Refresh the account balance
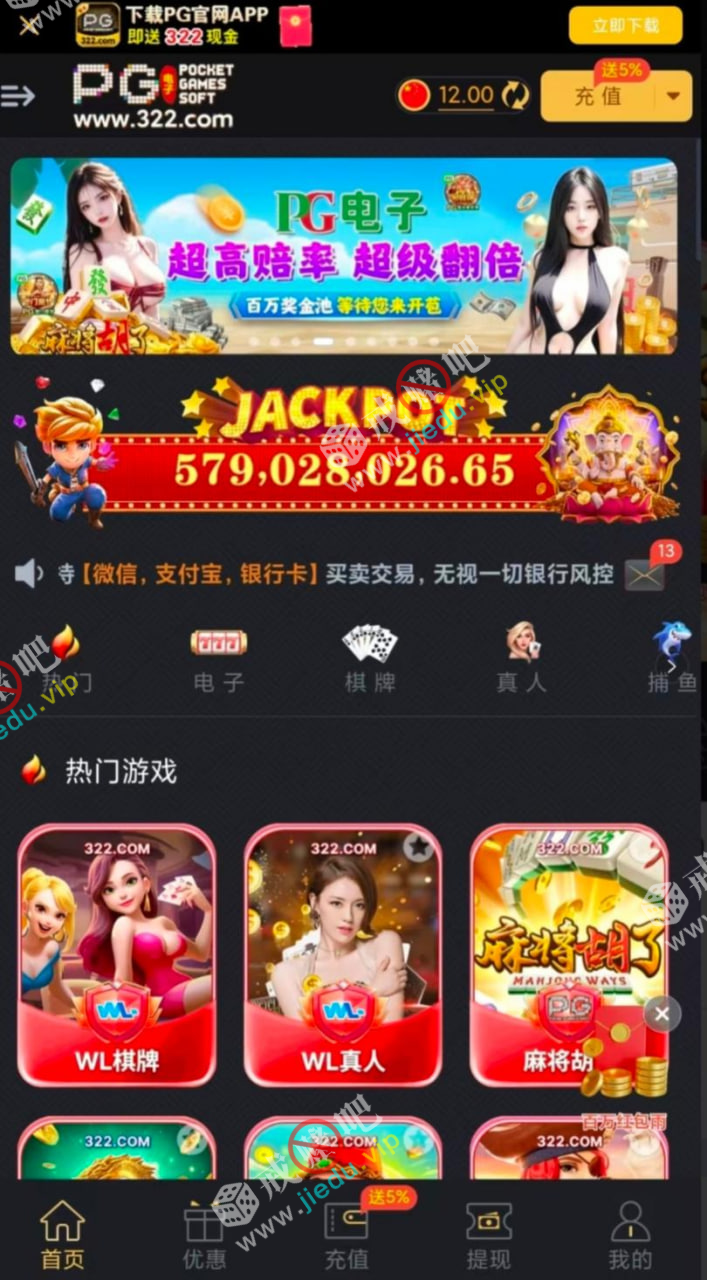 [x=516, y=96]
